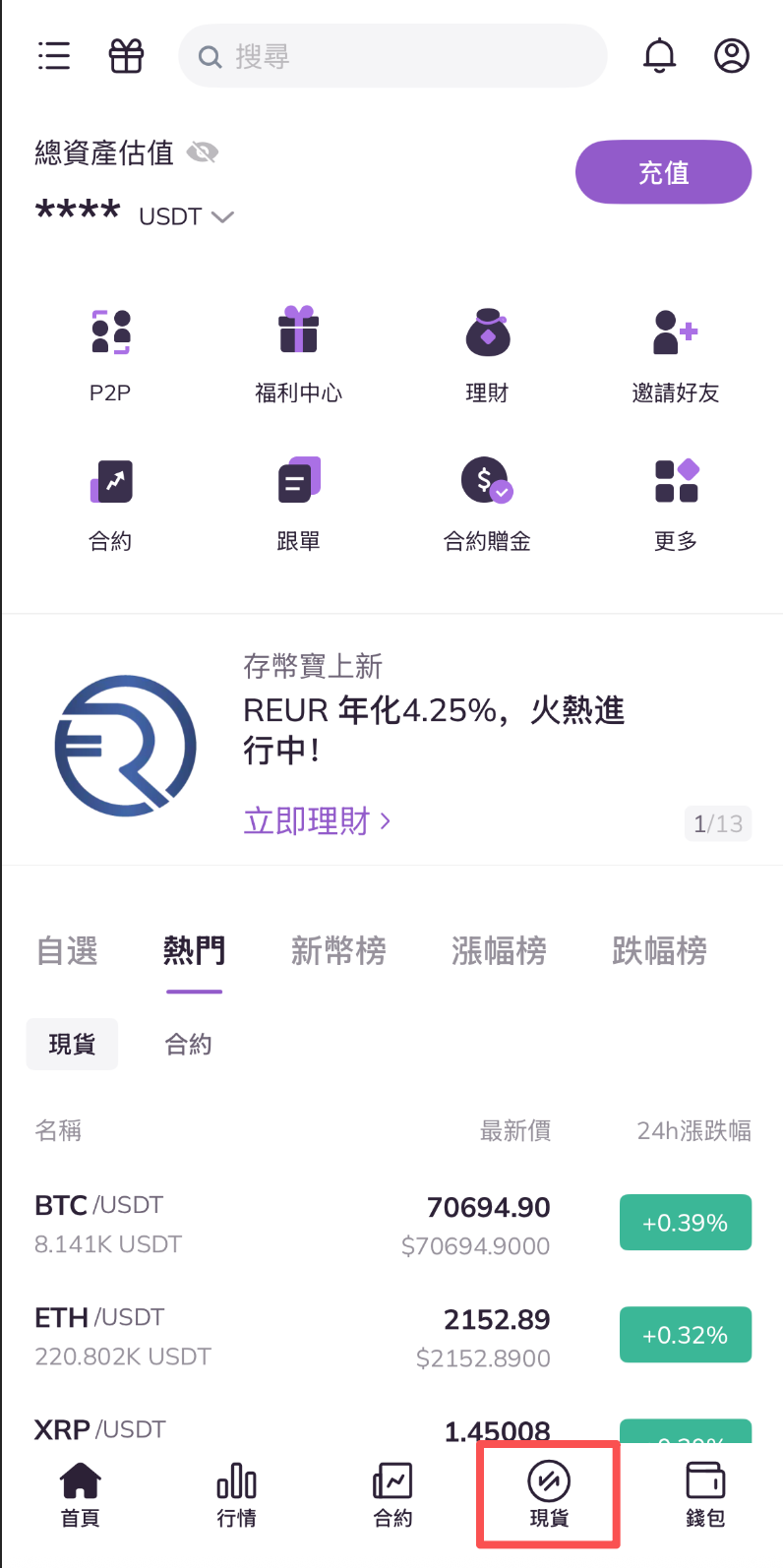Viewport: 783px width, 1568px height.
Task: Switch to the 漲幅榜 tab
Action: (x=499, y=951)
